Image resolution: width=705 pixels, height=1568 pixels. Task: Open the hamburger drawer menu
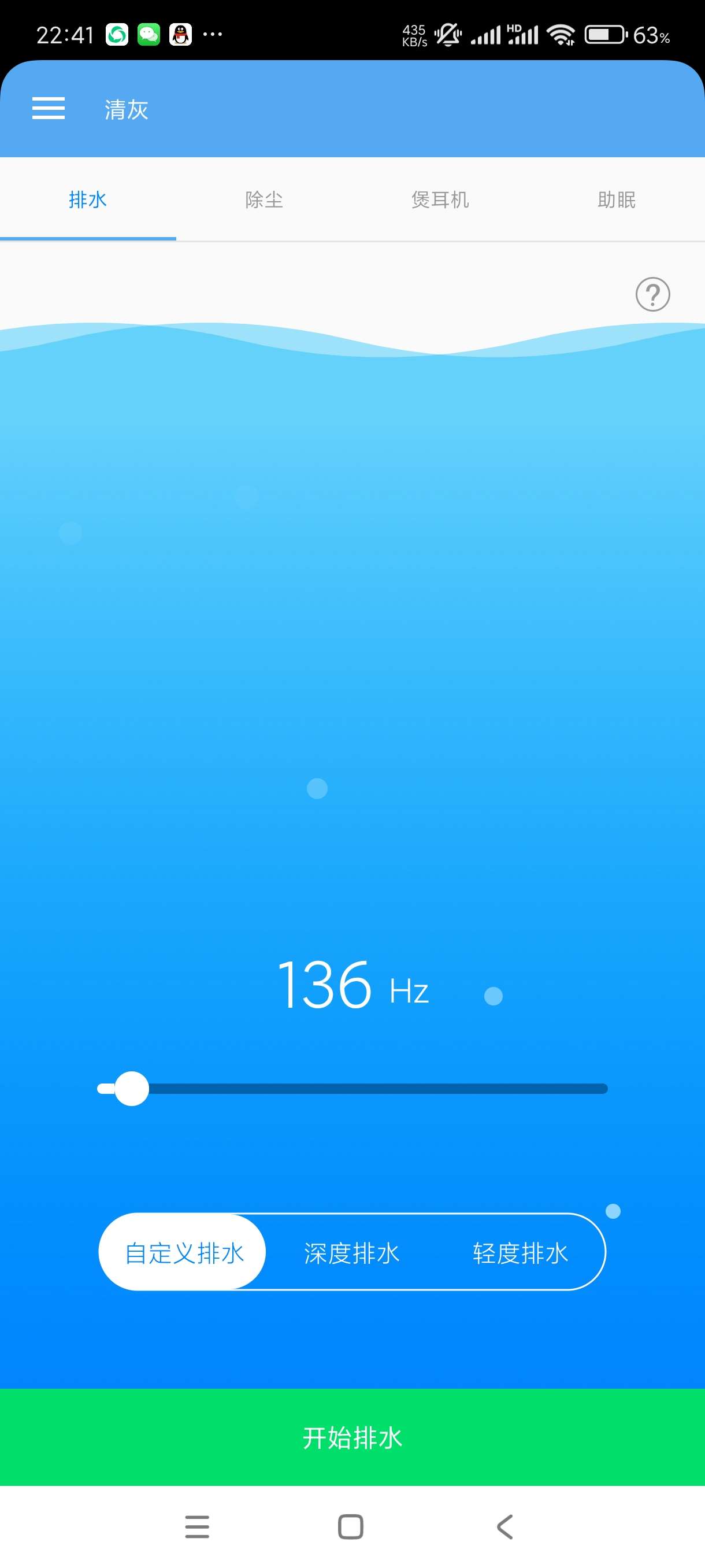click(x=49, y=108)
